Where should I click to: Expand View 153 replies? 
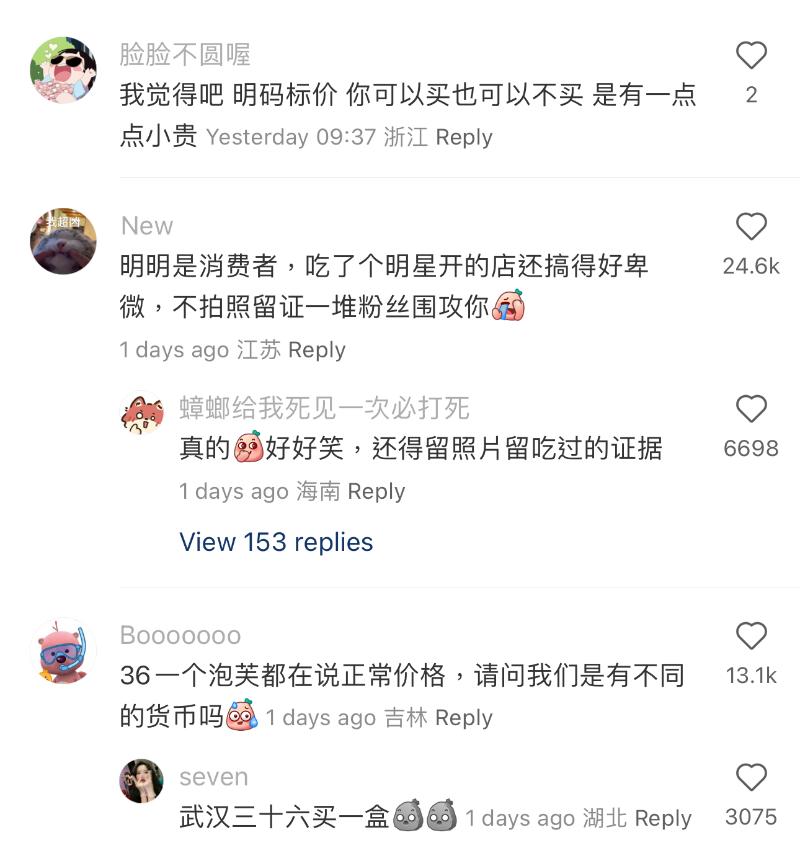coord(276,542)
